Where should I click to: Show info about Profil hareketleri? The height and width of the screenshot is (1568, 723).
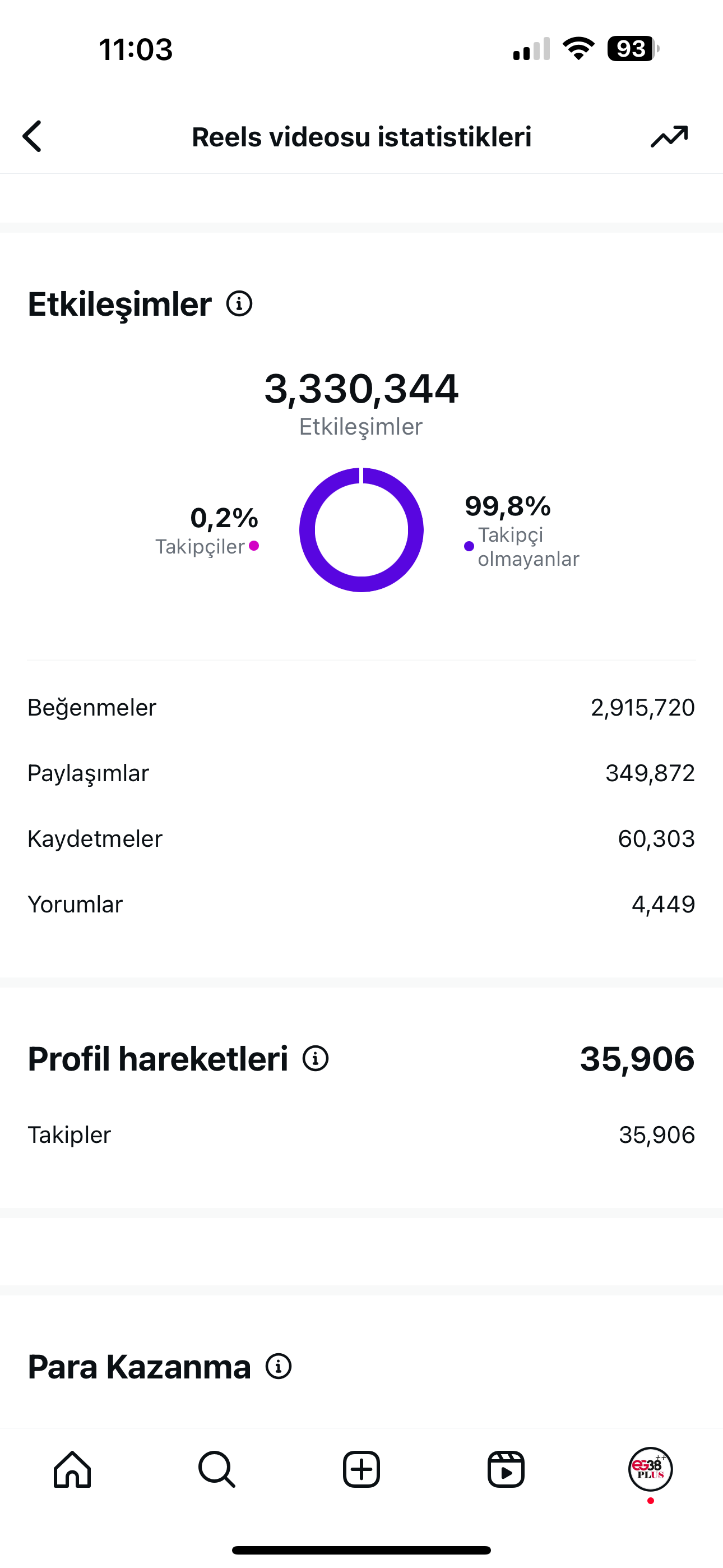315,1059
